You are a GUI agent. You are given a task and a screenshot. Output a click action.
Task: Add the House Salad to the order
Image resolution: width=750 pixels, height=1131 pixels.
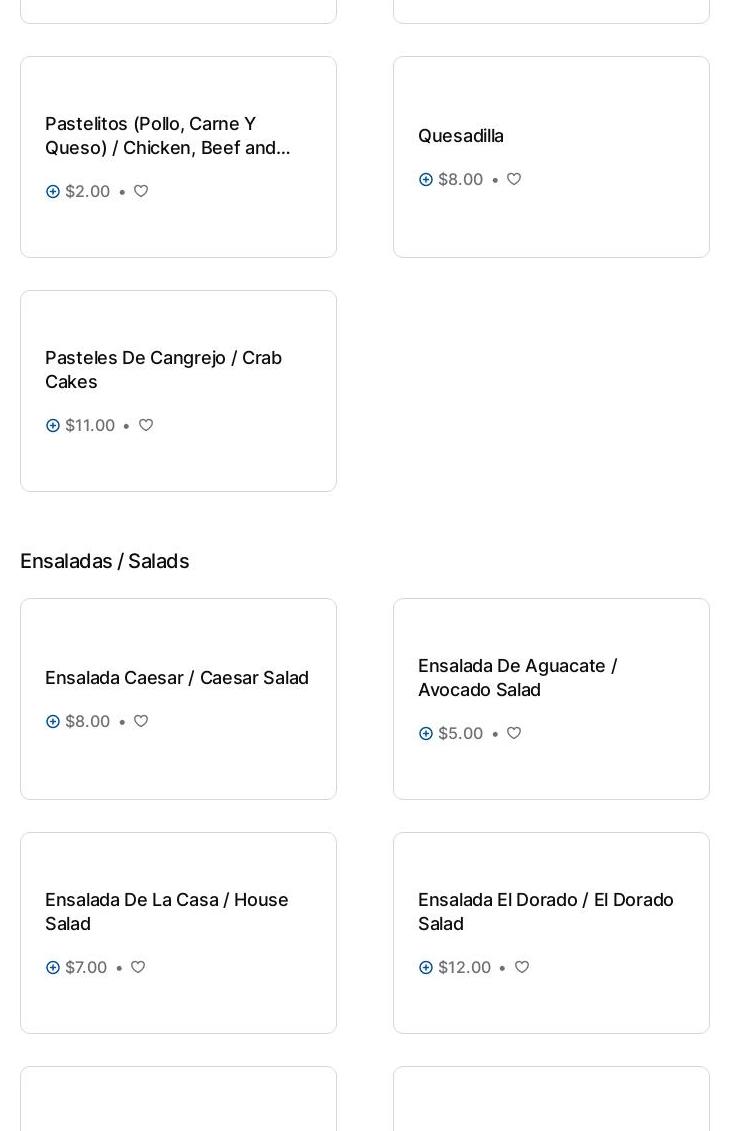[x=53, y=967]
